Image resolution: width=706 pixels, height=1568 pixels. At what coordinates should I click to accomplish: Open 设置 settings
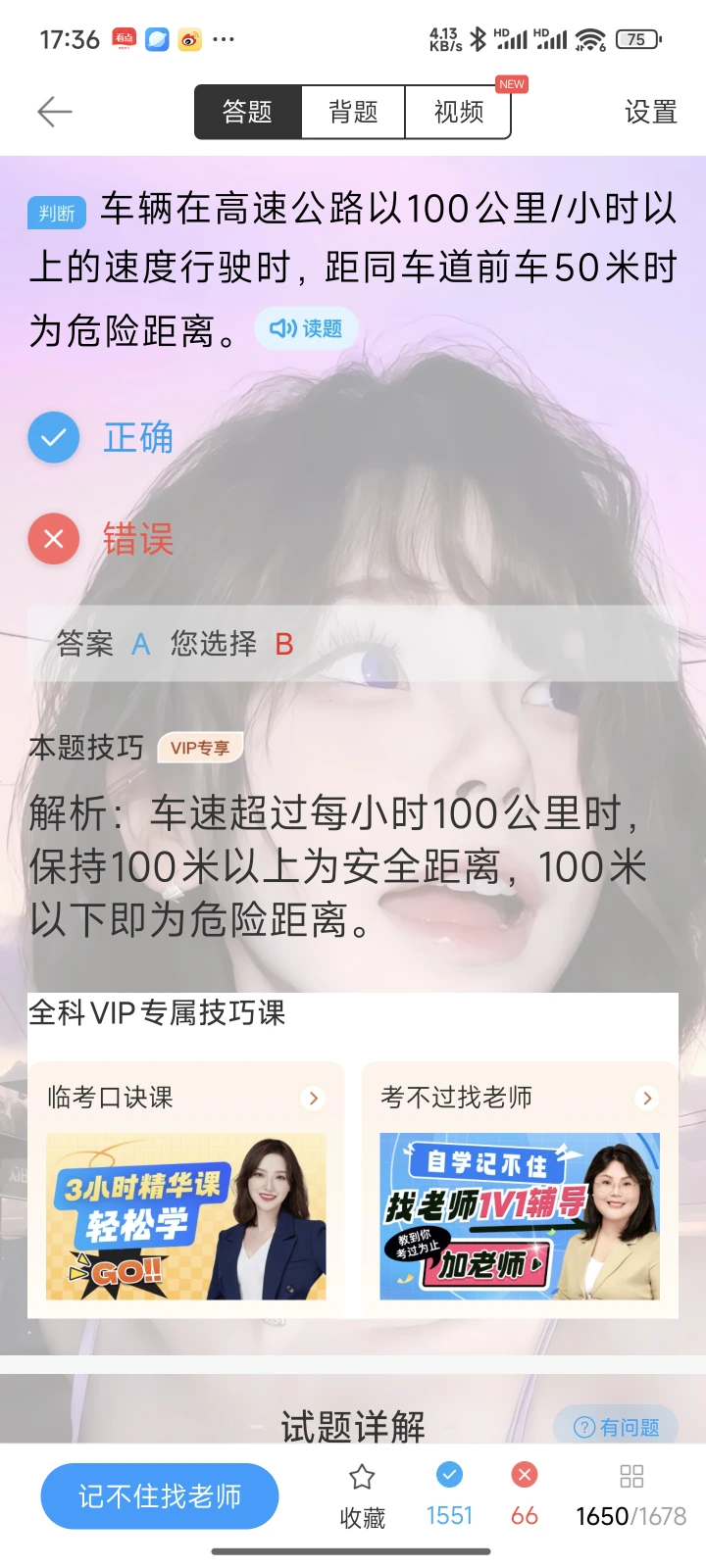tap(650, 112)
